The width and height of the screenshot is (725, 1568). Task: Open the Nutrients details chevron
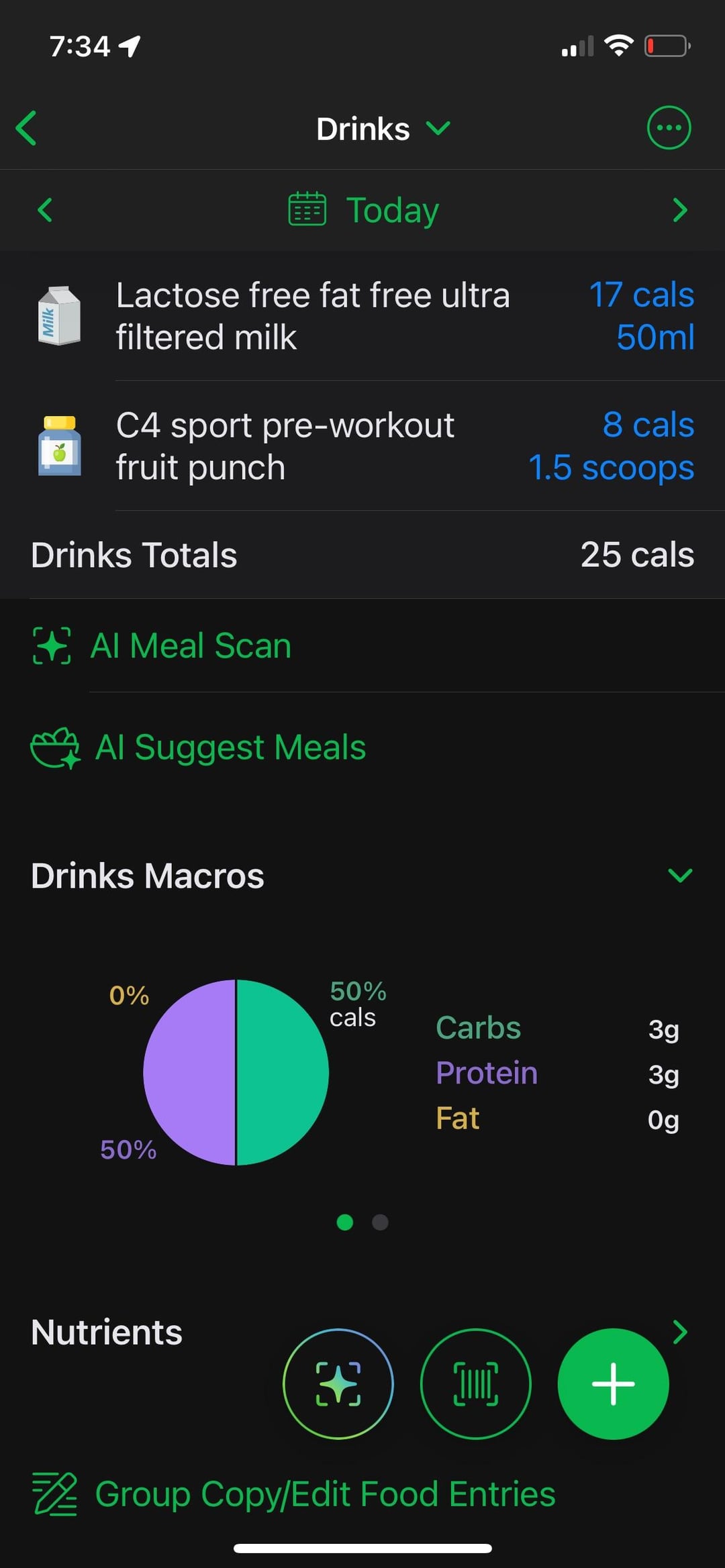(x=679, y=1332)
